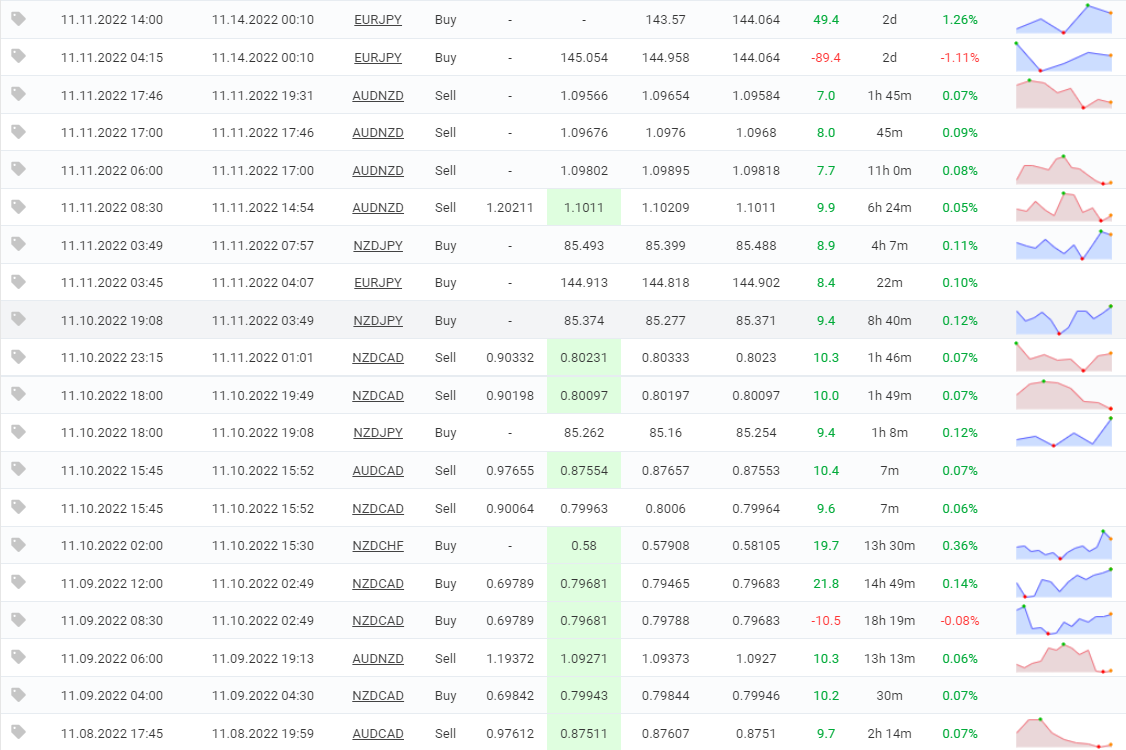Tap tag icon on 11.09.2022 08:30 NZDCAD row

[18, 620]
